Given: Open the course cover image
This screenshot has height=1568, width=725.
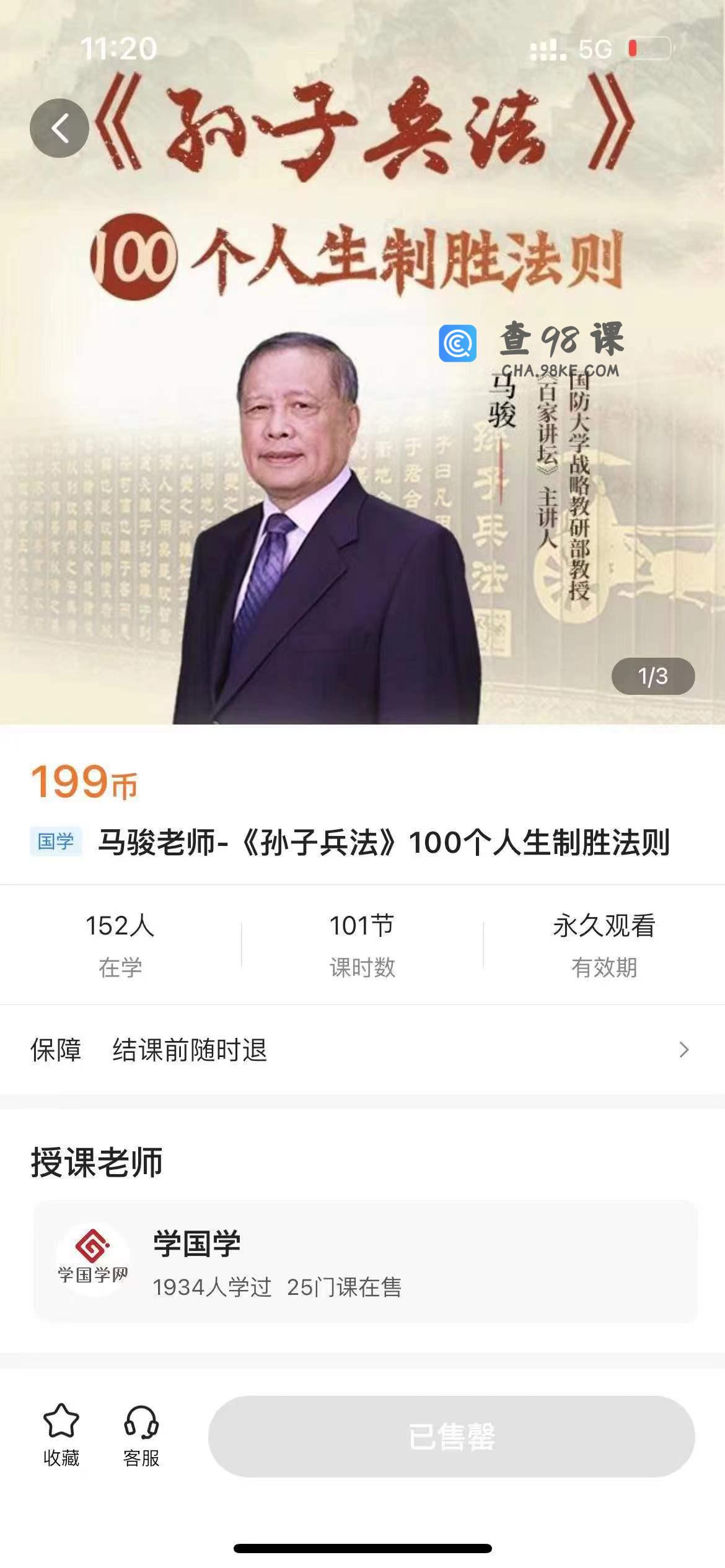Looking at the screenshot, I should click(362, 362).
